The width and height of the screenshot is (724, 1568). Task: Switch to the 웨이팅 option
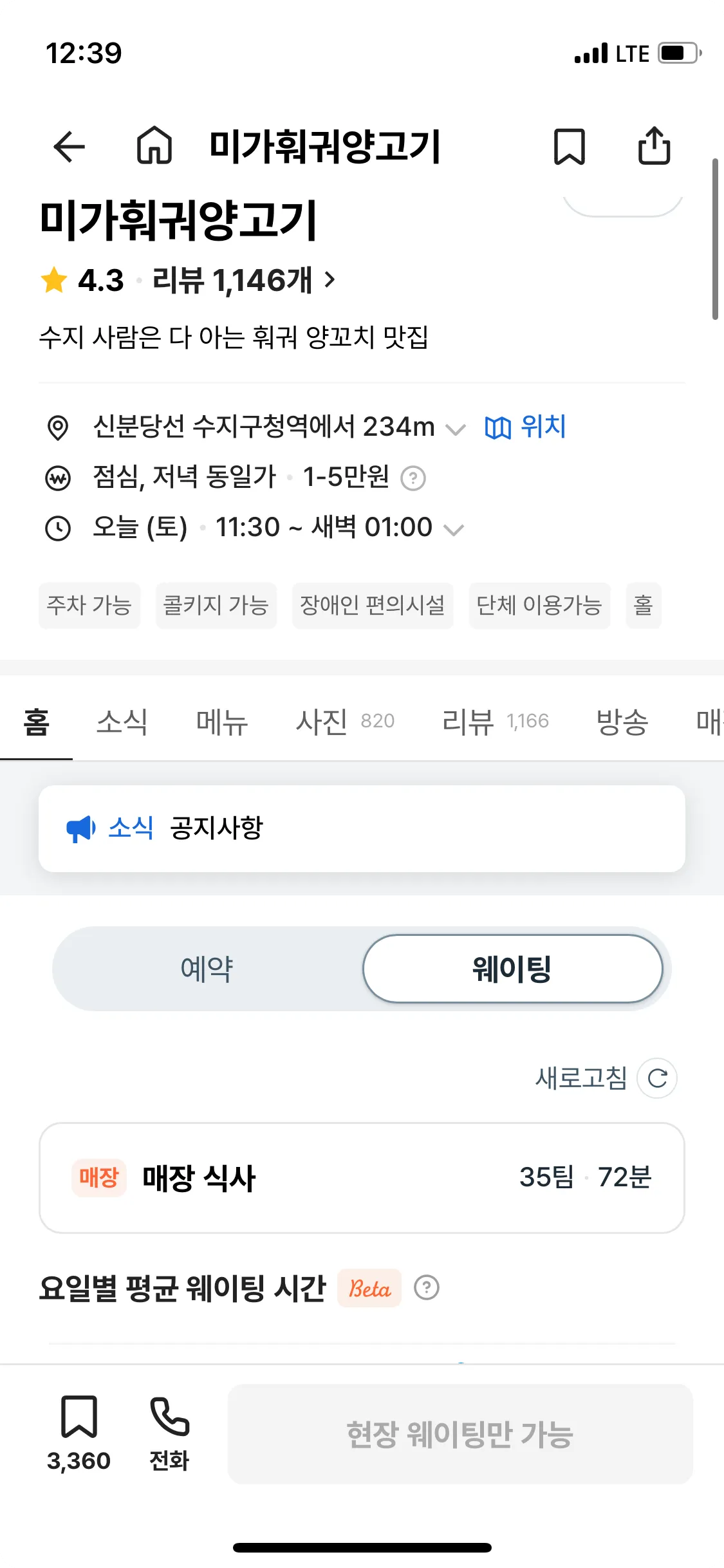coord(513,968)
